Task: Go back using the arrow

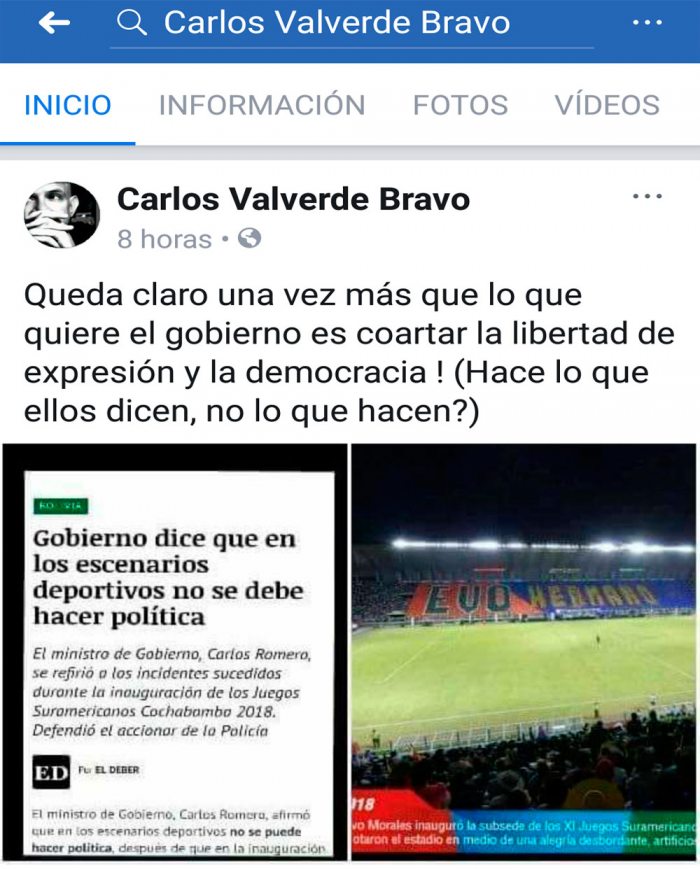Action: pyautogui.click(x=54, y=23)
